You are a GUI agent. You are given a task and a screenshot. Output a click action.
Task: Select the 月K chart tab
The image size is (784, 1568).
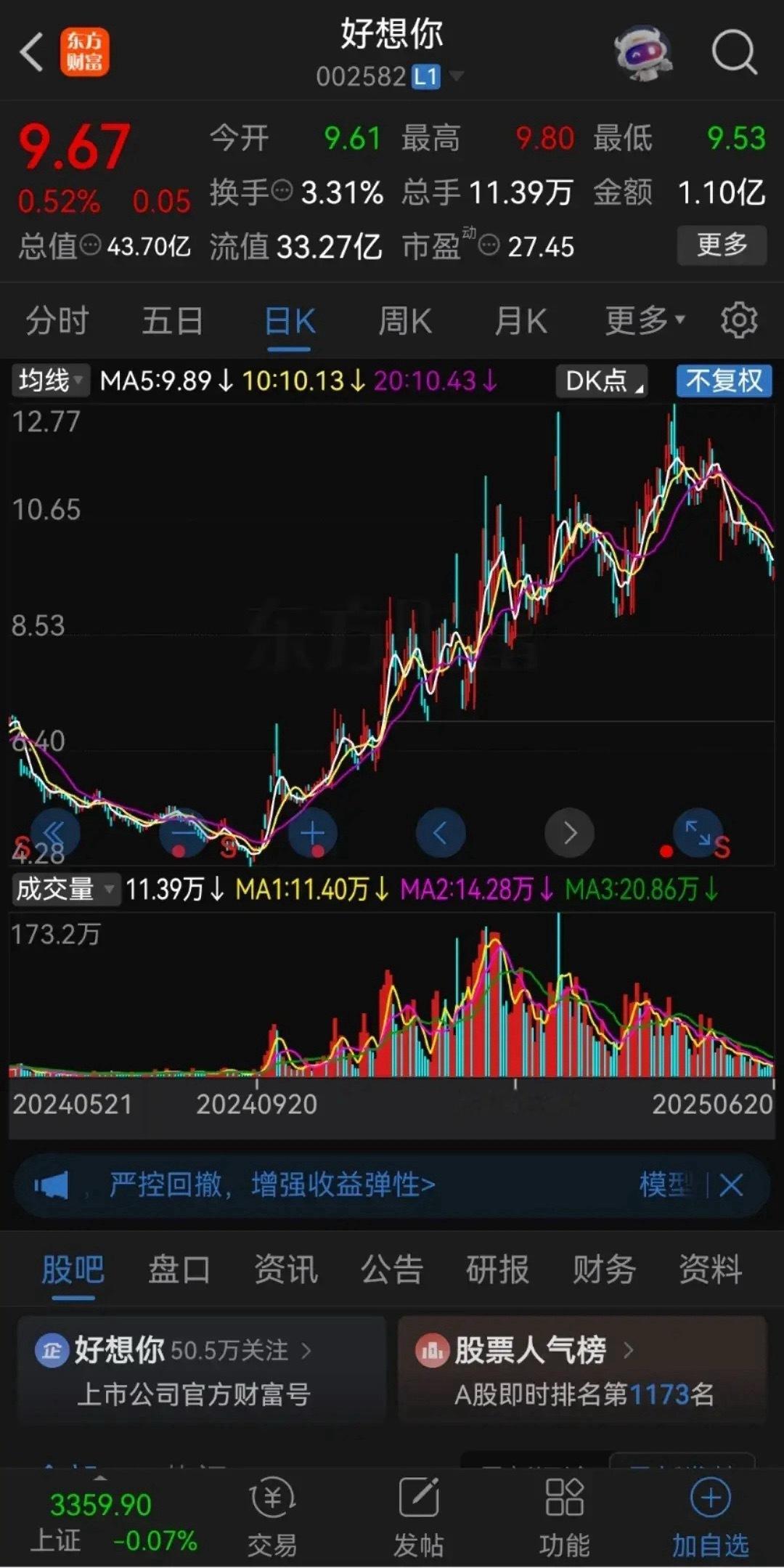point(520,321)
